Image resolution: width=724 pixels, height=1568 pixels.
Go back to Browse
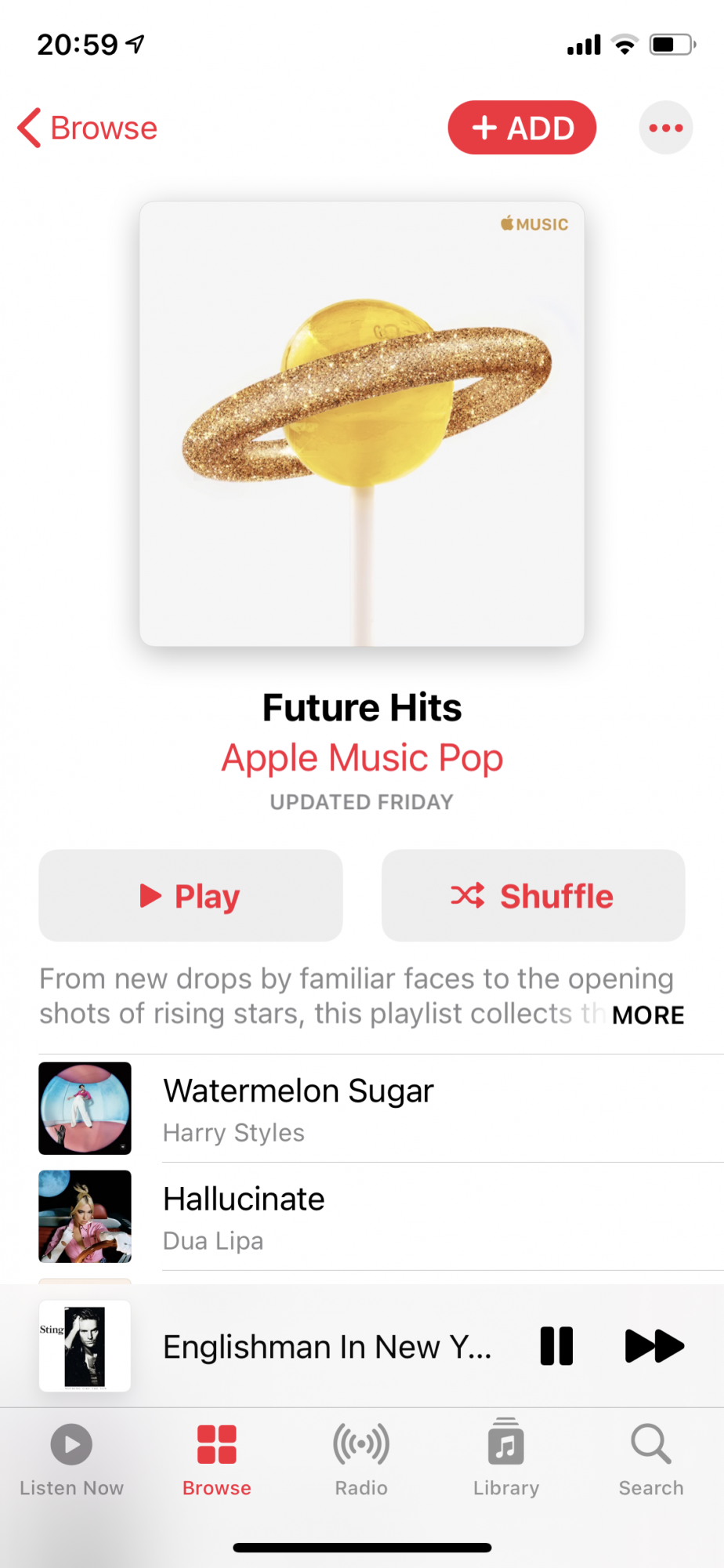88,128
